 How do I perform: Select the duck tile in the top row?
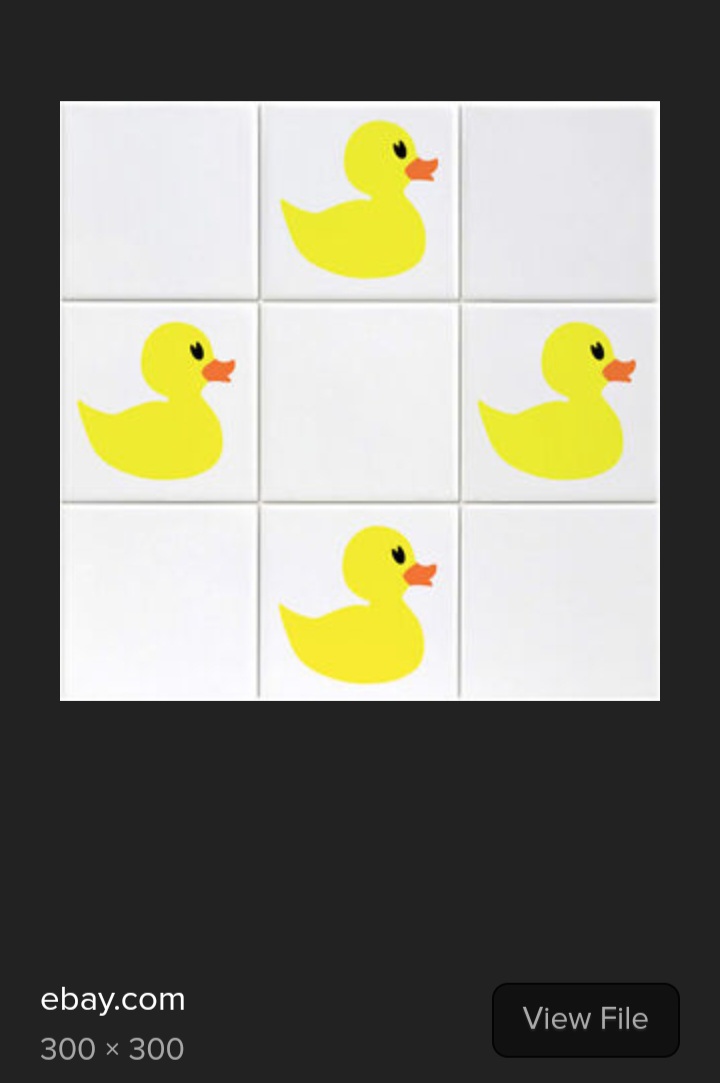click(360, 200)
